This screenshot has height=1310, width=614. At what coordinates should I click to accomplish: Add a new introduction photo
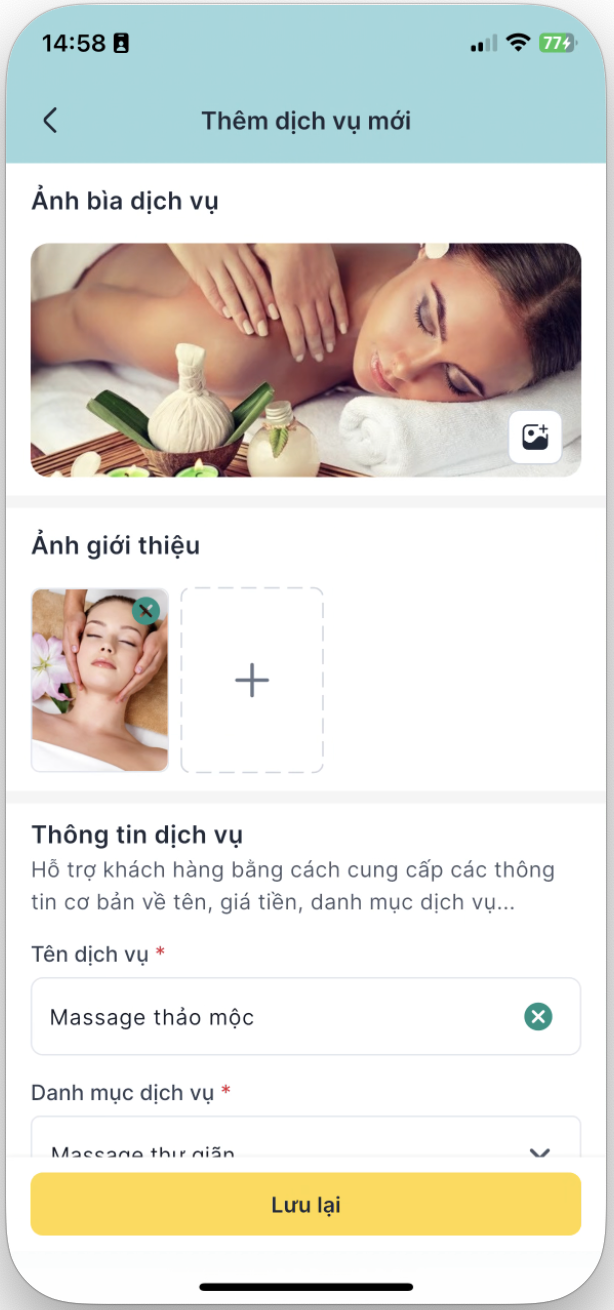click(252, 680)
